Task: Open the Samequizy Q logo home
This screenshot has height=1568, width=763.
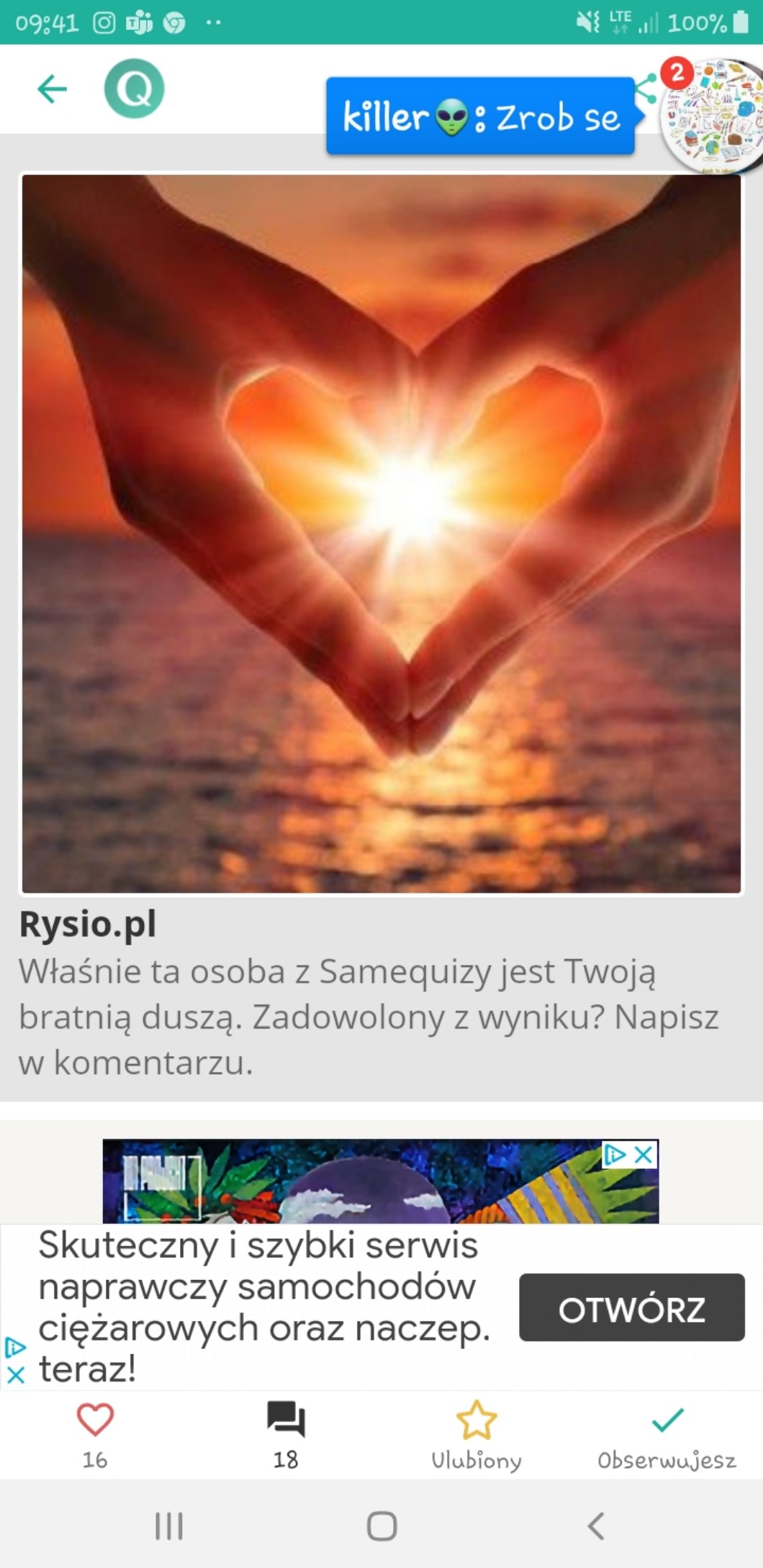Action: pyautogui.click(x=135, y=89)
